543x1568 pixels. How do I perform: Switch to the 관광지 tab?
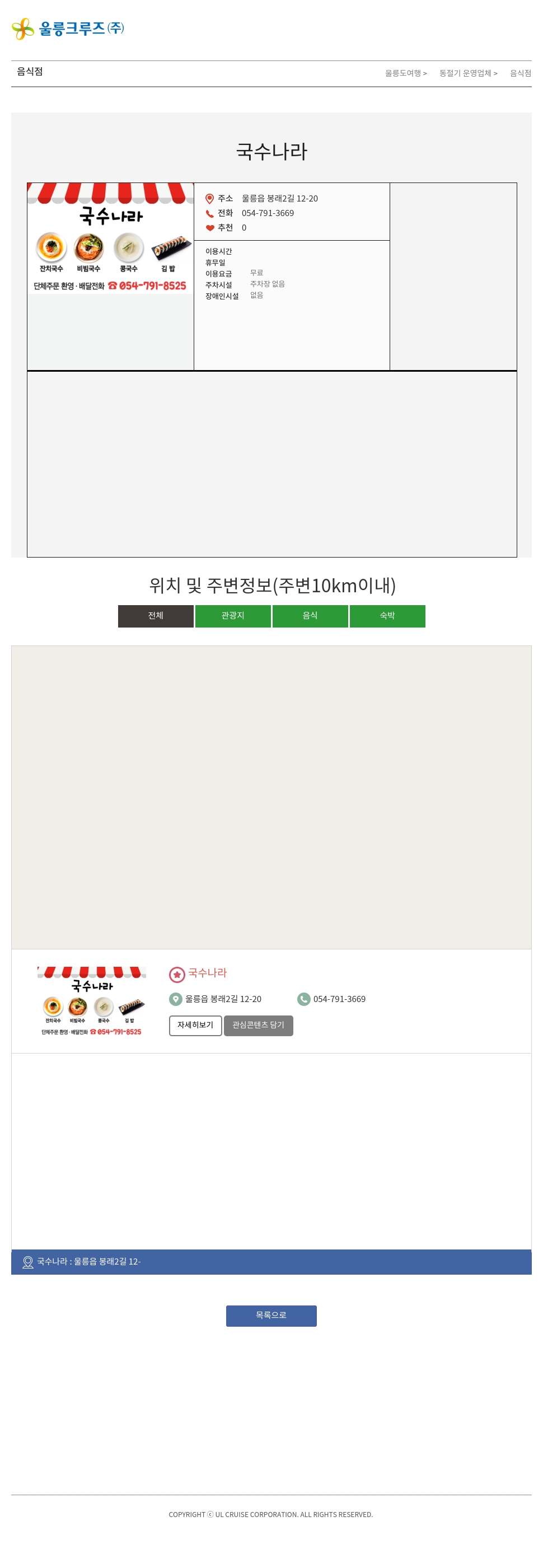(x=232, y=615)
